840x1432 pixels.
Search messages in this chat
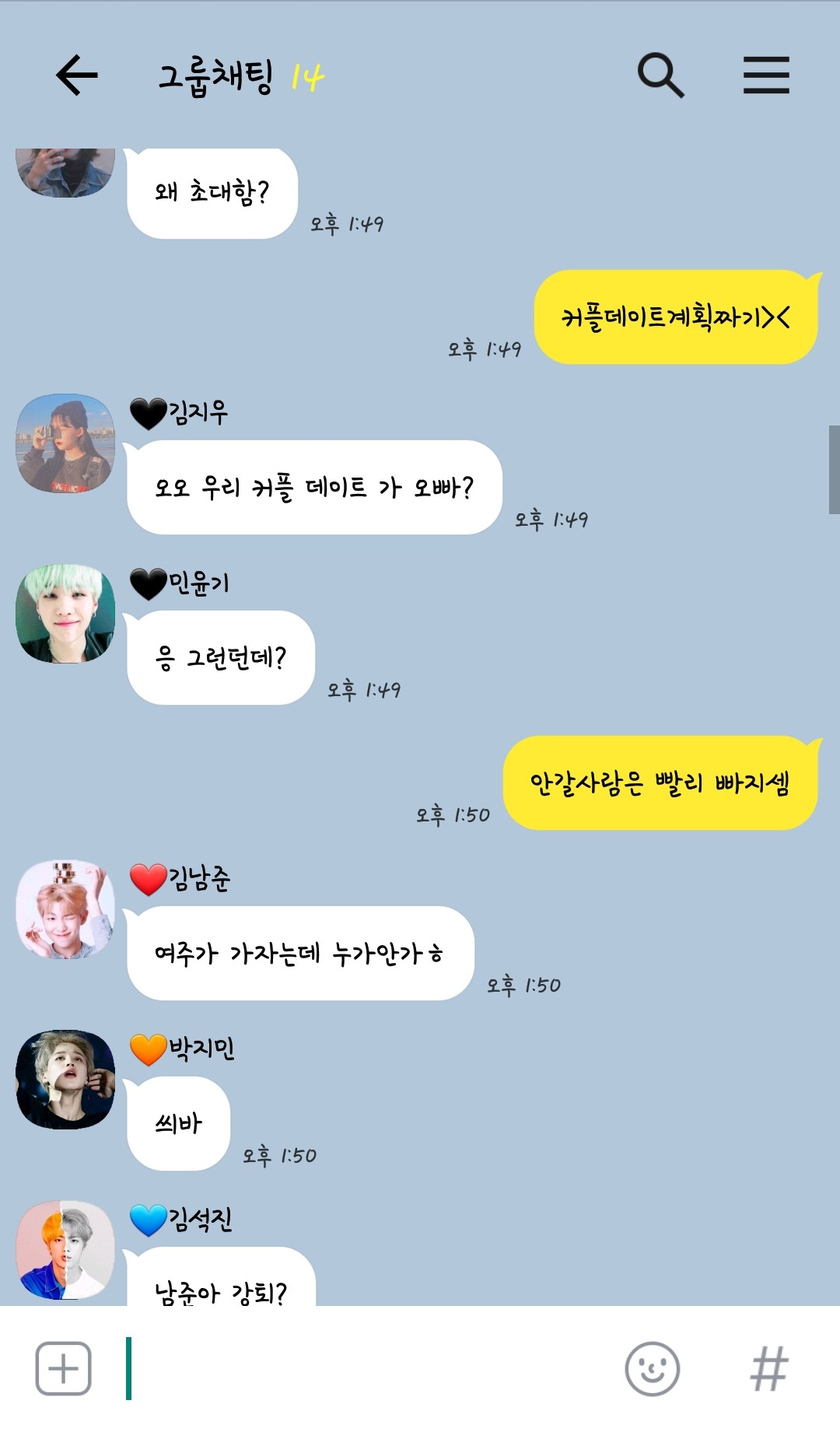660,75
